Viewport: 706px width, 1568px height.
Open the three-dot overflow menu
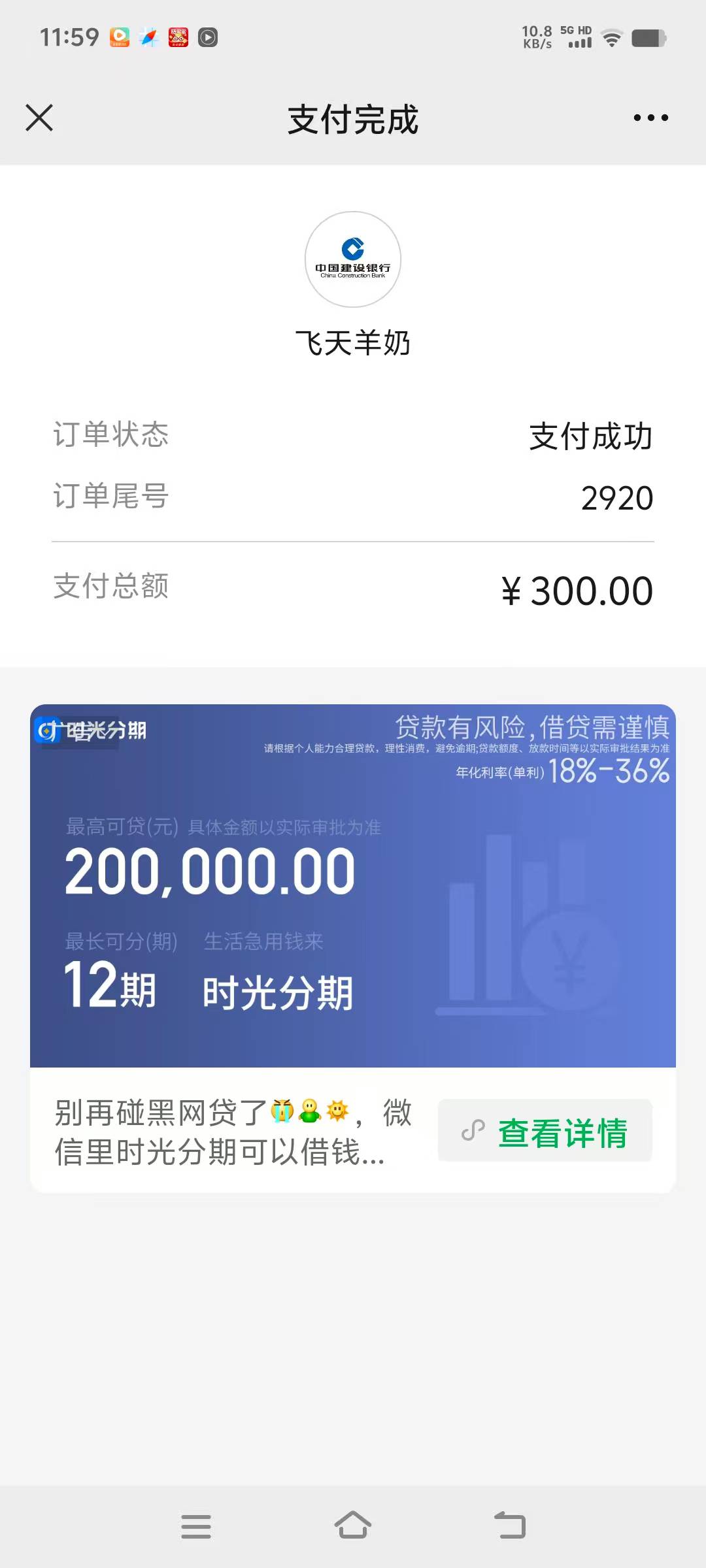tap(650, 118)
